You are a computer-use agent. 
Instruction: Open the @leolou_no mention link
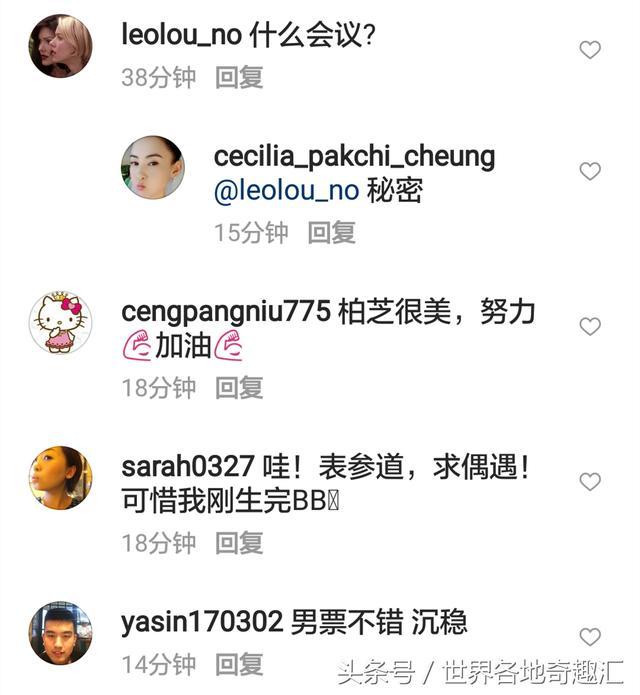[286, 190]
